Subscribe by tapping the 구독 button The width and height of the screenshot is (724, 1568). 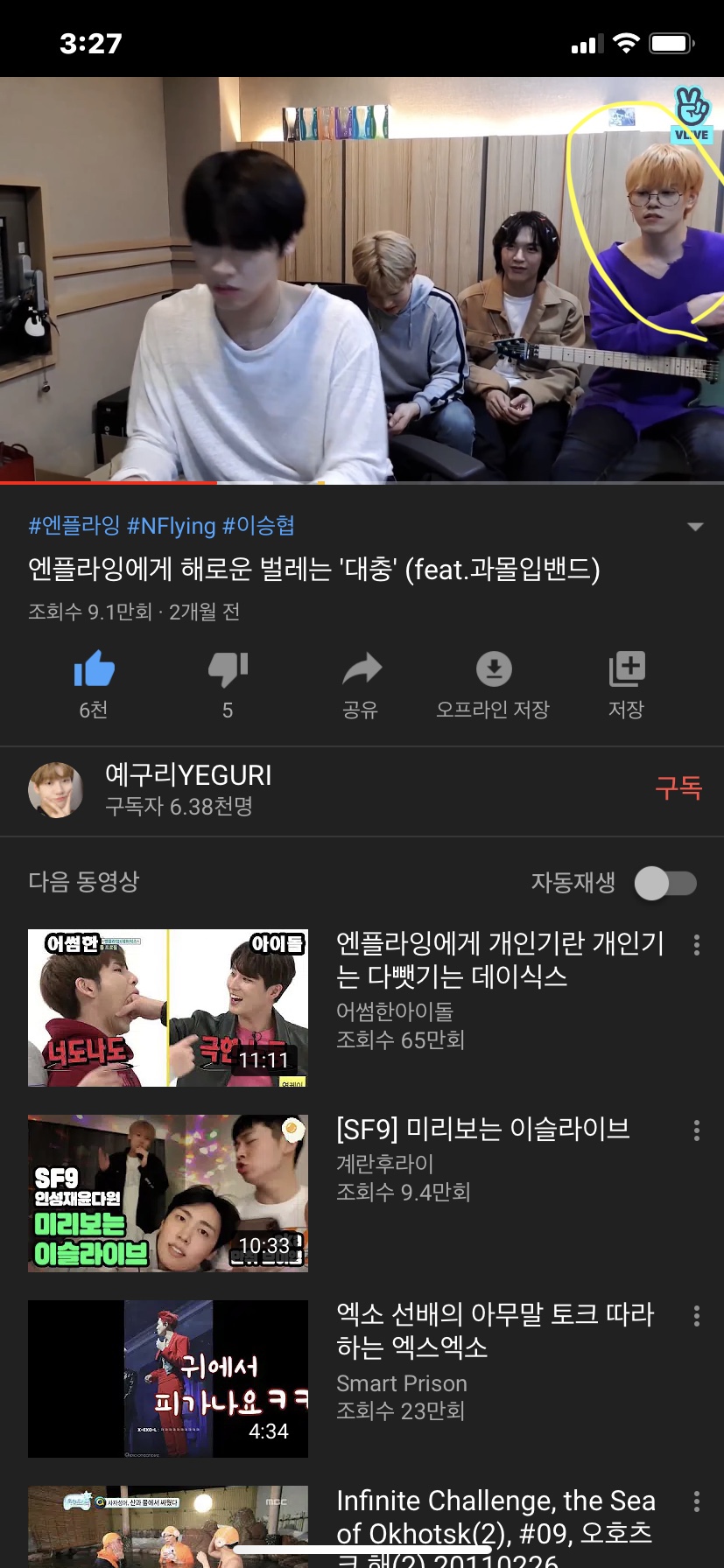[x=678, y=788]
